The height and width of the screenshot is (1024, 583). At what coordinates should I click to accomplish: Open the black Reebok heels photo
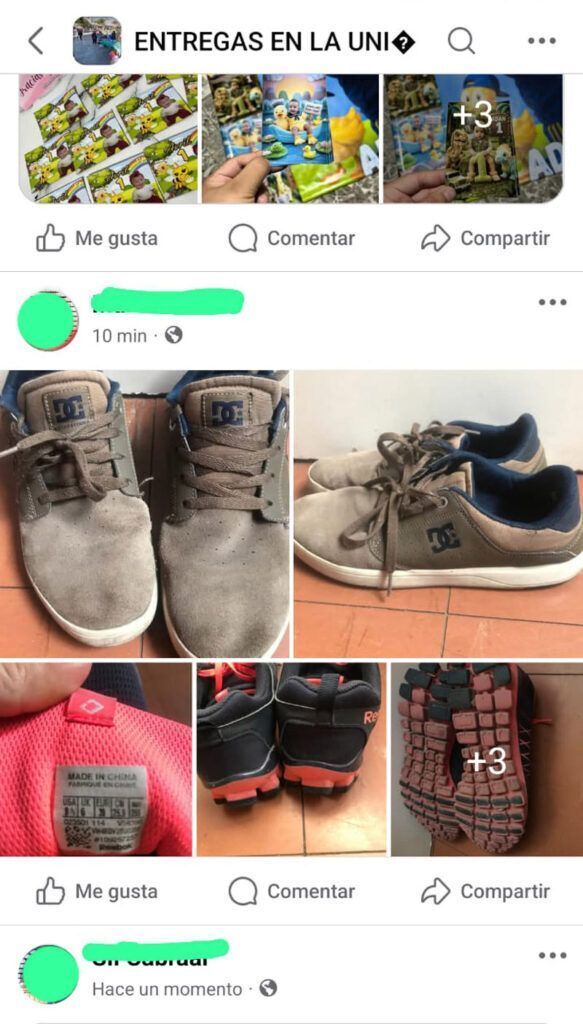point(291,760)
